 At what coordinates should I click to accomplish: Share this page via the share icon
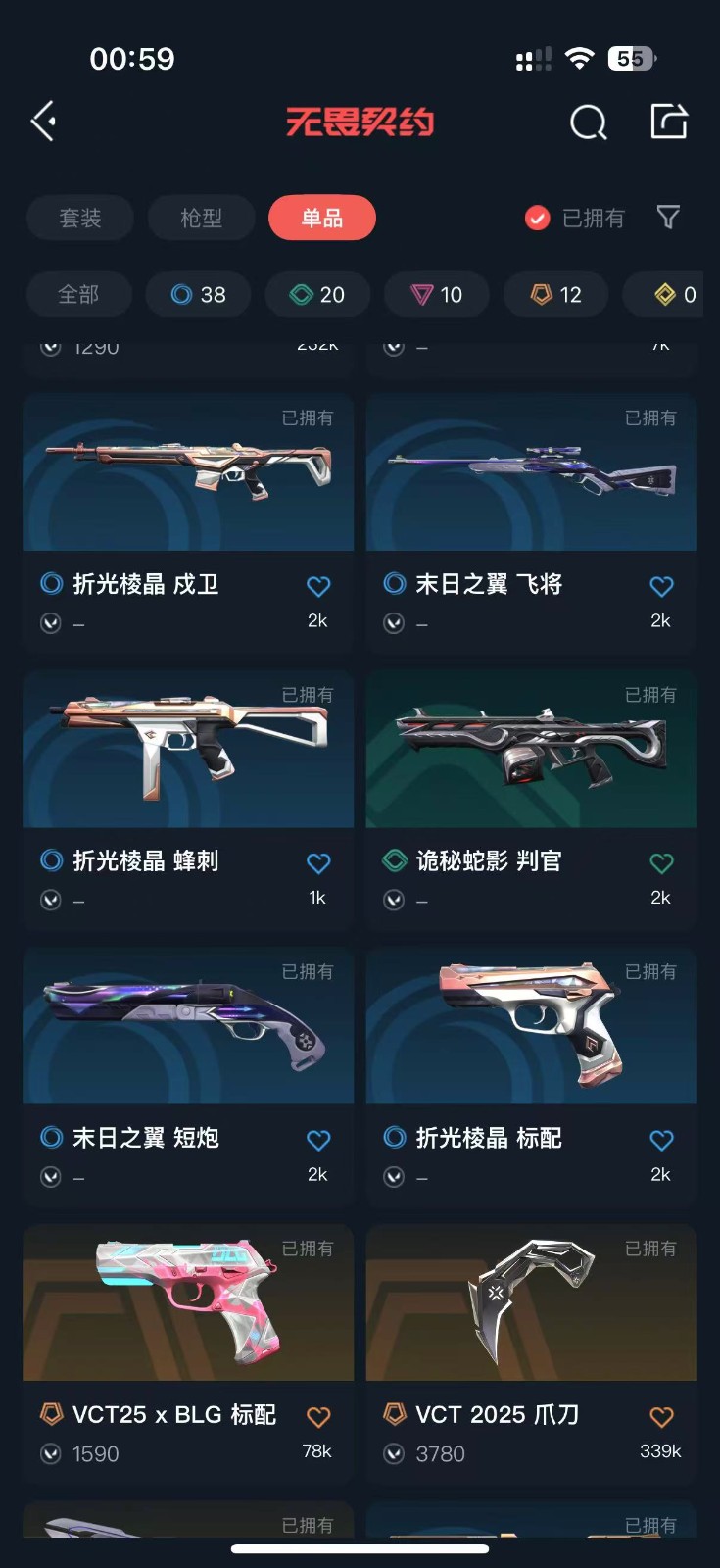tap(669, 122)
